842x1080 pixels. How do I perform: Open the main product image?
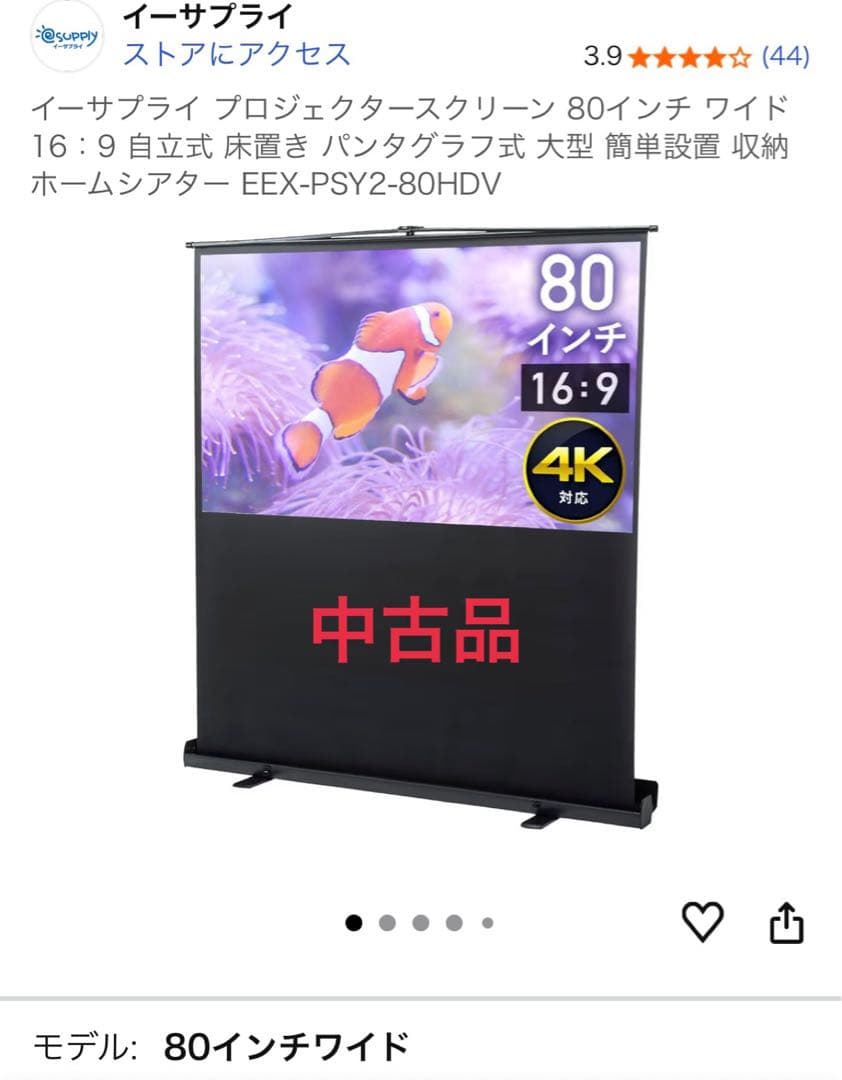click(x=420, y=530)
